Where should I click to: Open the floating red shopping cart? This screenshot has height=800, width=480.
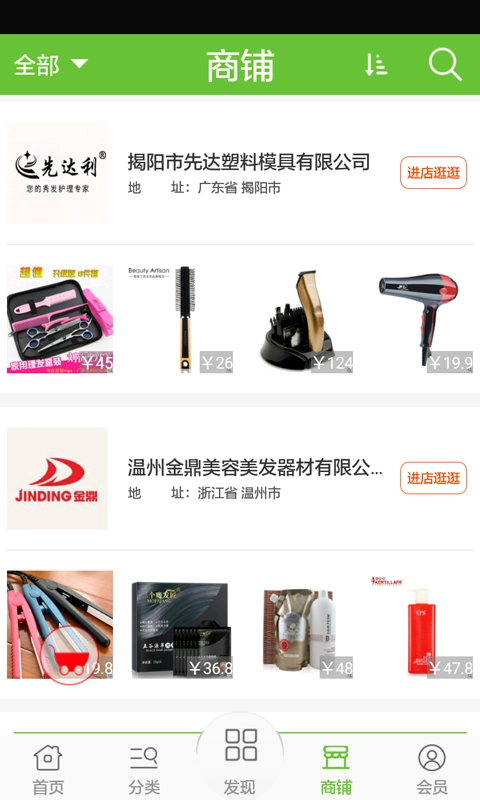(68, 658)
